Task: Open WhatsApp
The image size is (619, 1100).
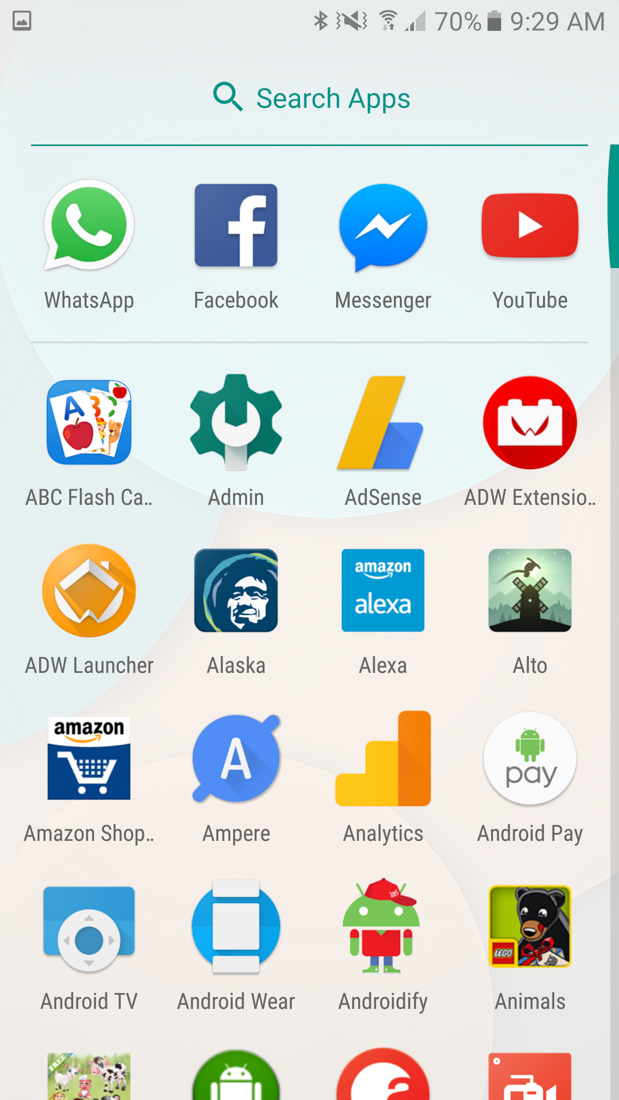Action: pyautogui.click(x=89, y=227)
